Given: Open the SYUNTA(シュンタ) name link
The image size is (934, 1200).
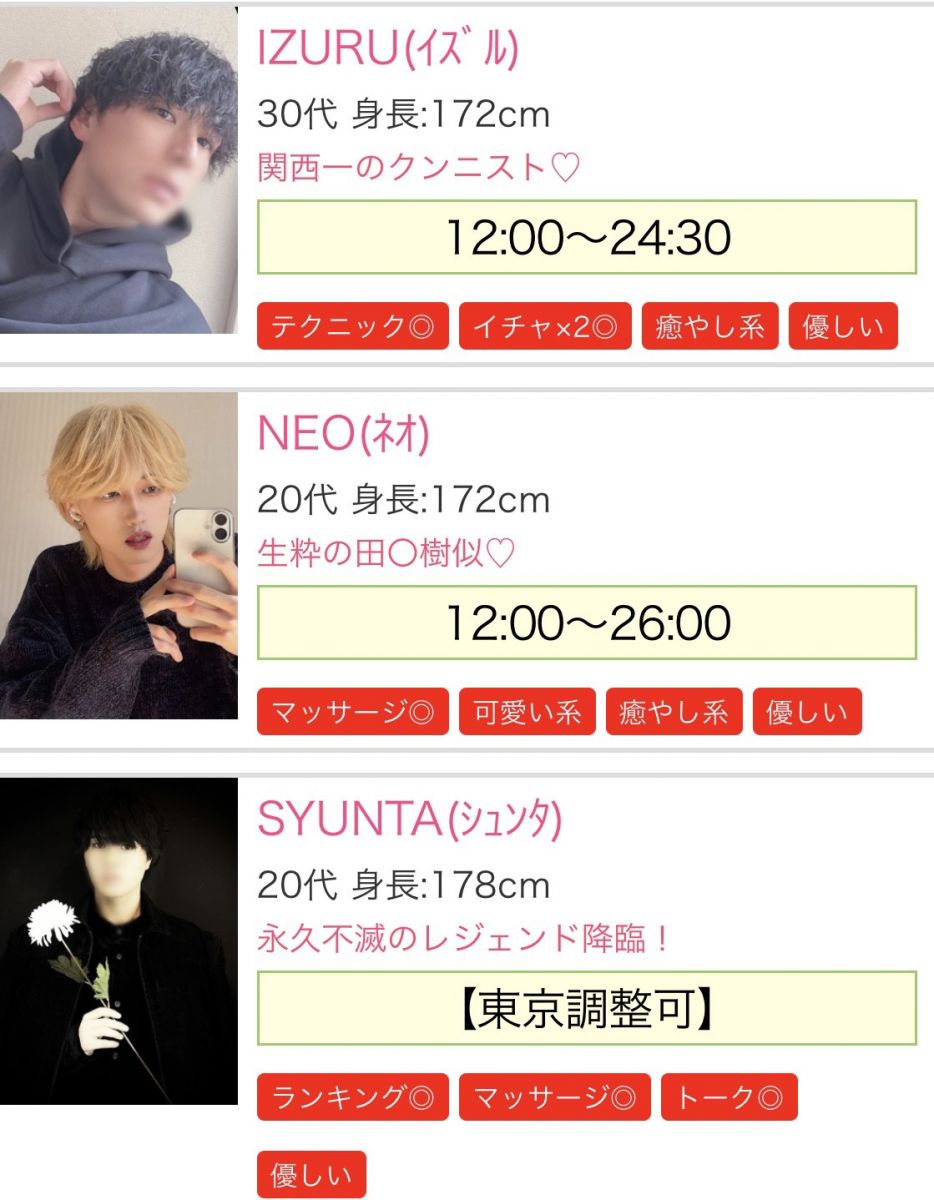Looking at the screenshot, I should coord(410,820).
